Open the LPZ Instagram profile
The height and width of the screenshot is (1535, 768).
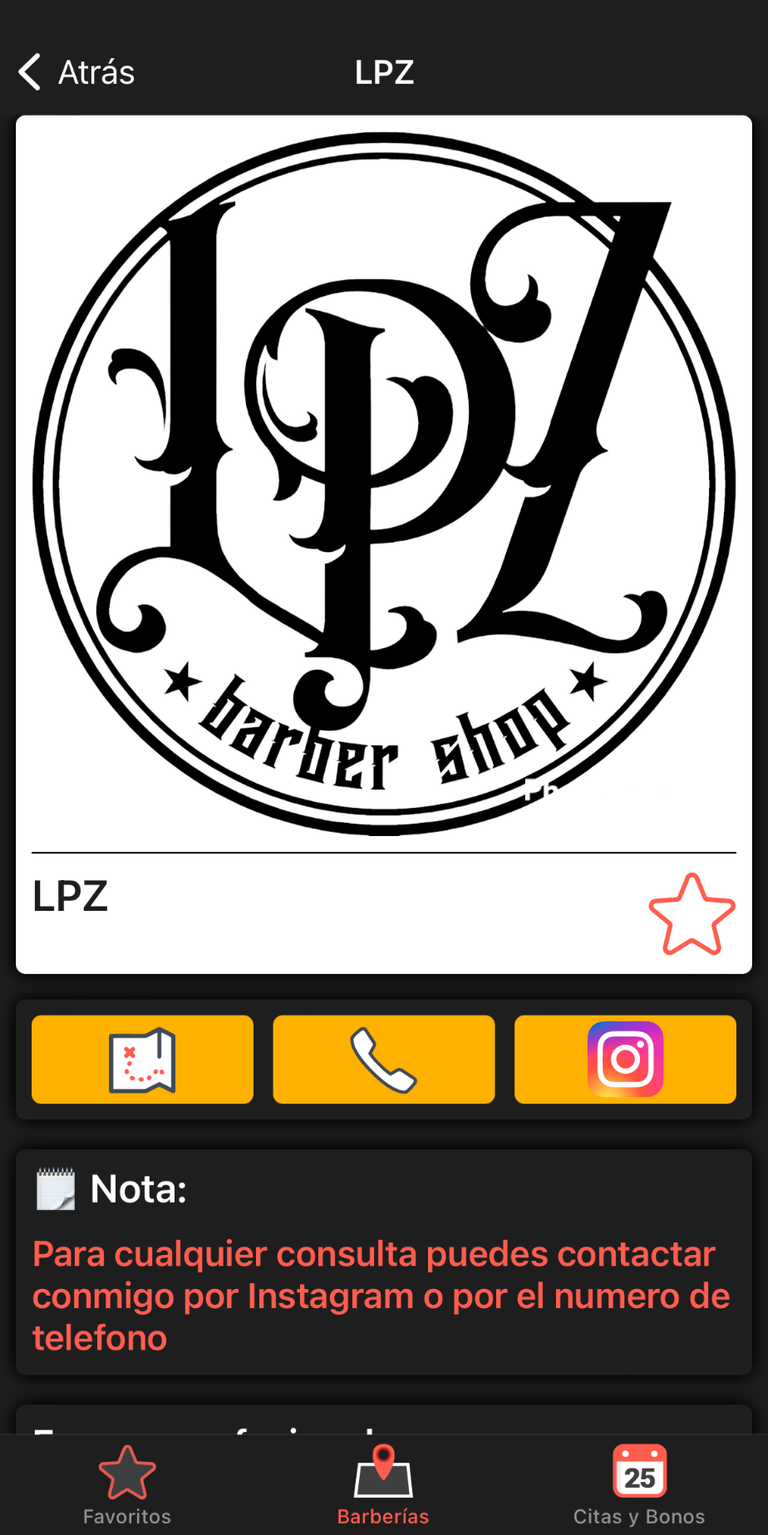tap(625, 1060)
